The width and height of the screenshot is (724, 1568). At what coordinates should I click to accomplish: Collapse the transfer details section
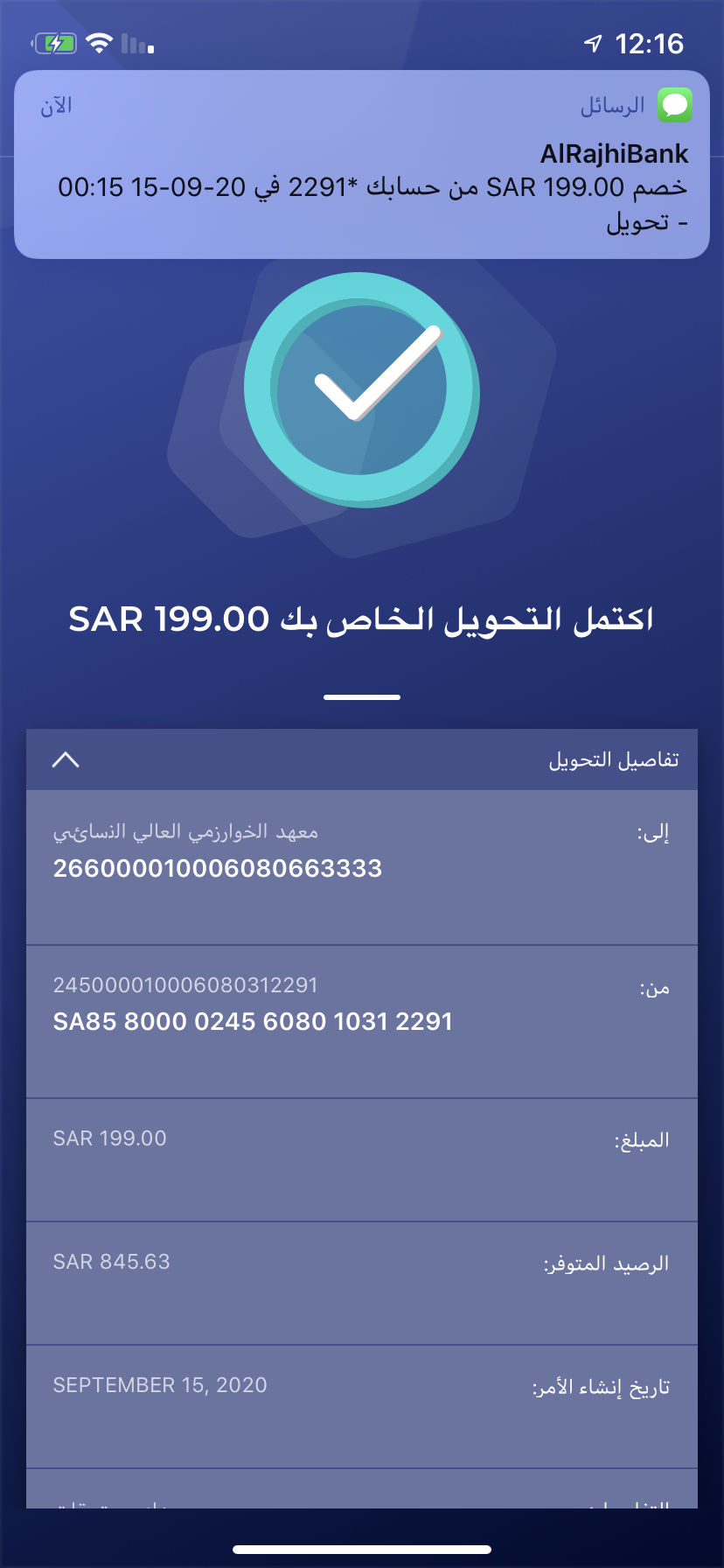66,759
